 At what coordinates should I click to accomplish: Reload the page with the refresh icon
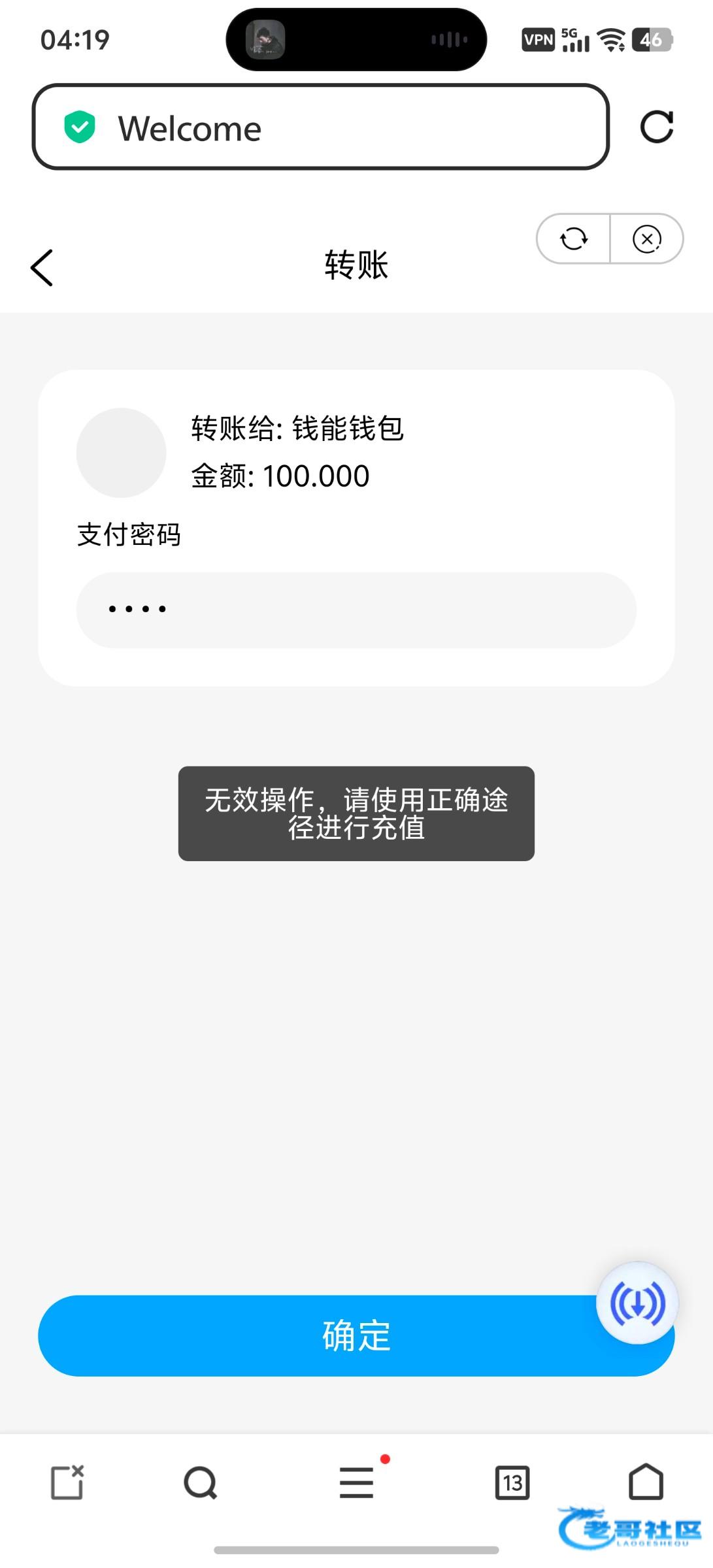[x=656, y=127]
